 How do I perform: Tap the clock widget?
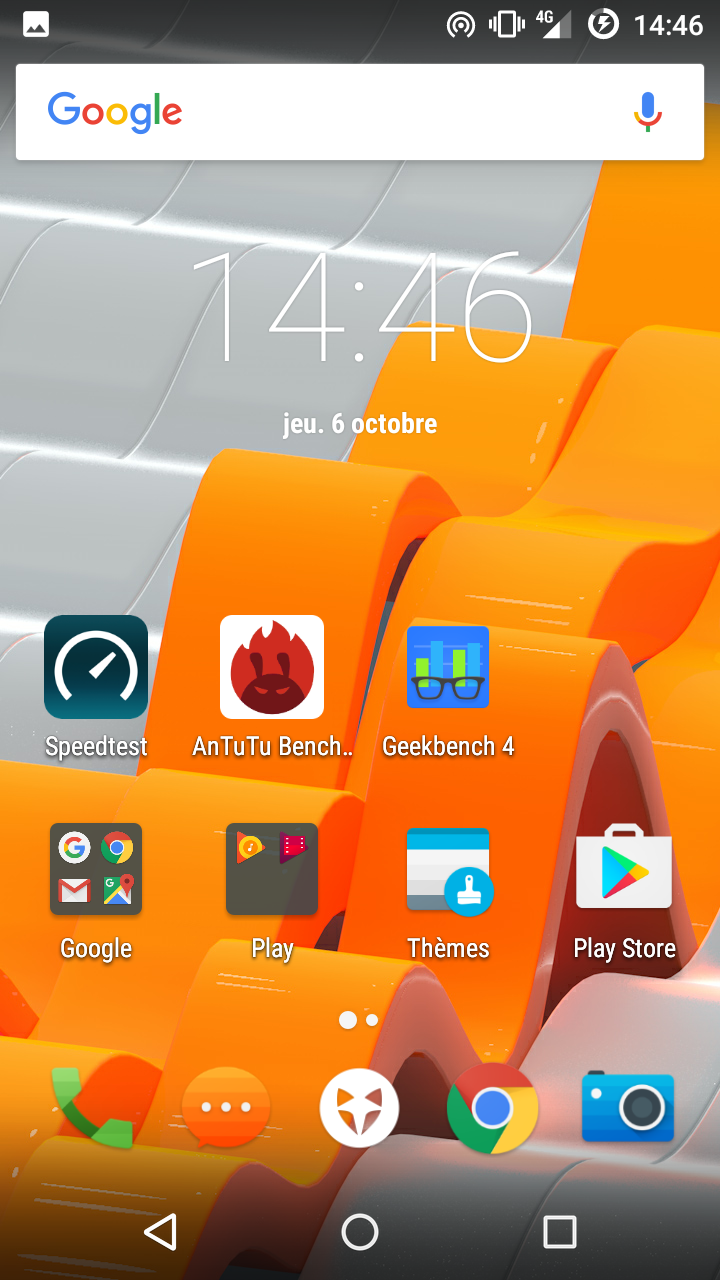coord(360,308)
